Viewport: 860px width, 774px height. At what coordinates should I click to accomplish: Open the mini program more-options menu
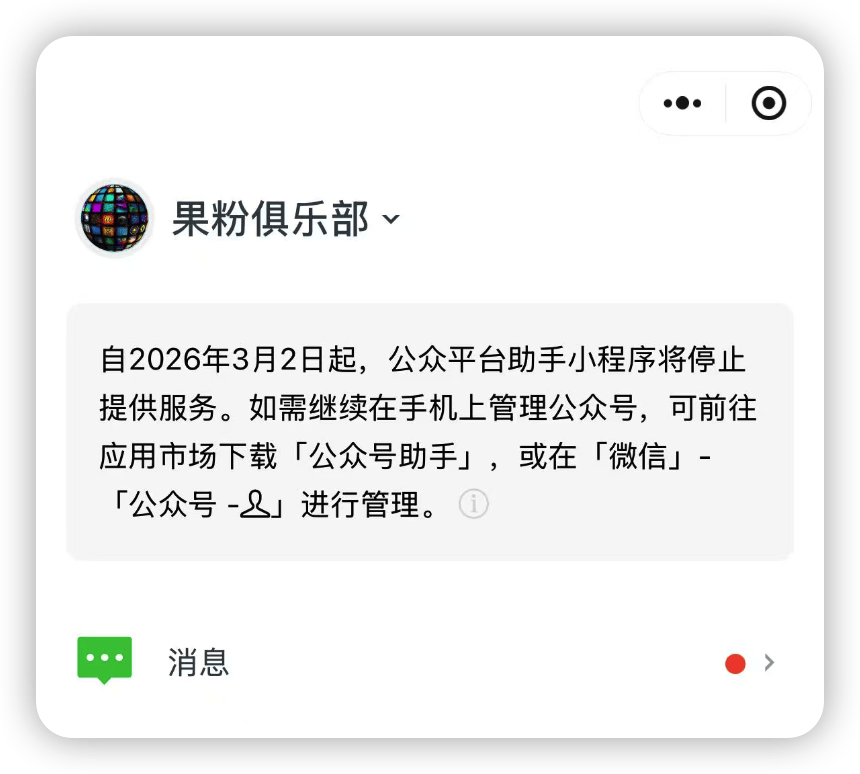682,103
